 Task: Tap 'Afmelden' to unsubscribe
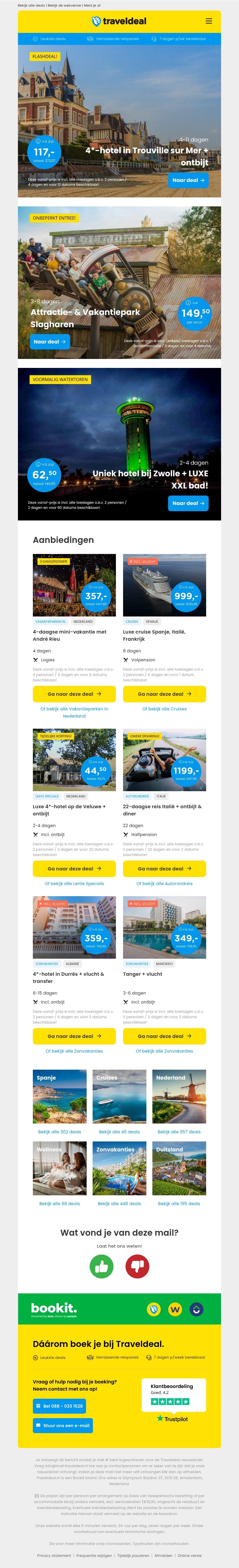pos(163,1555)
